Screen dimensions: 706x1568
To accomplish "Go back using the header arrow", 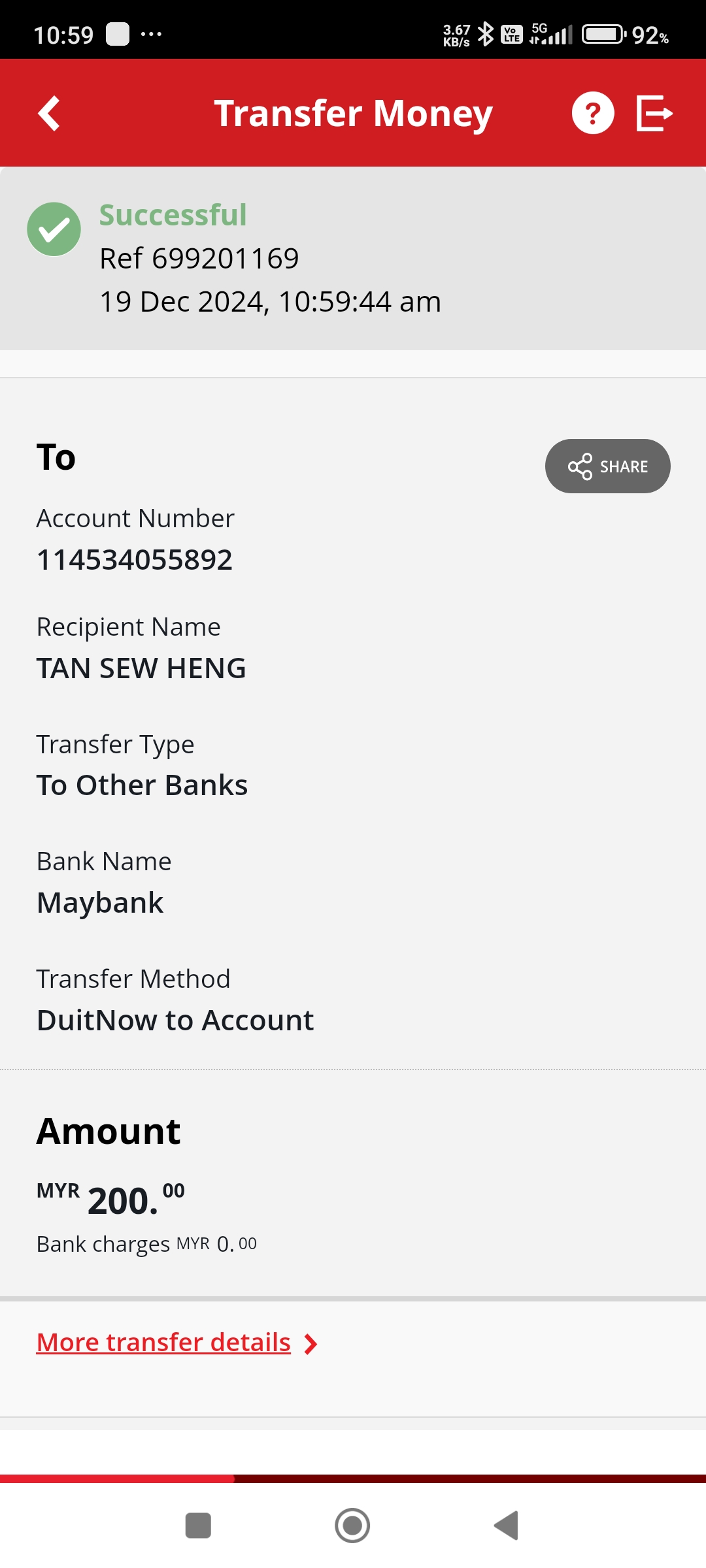I will coord(49,114).
